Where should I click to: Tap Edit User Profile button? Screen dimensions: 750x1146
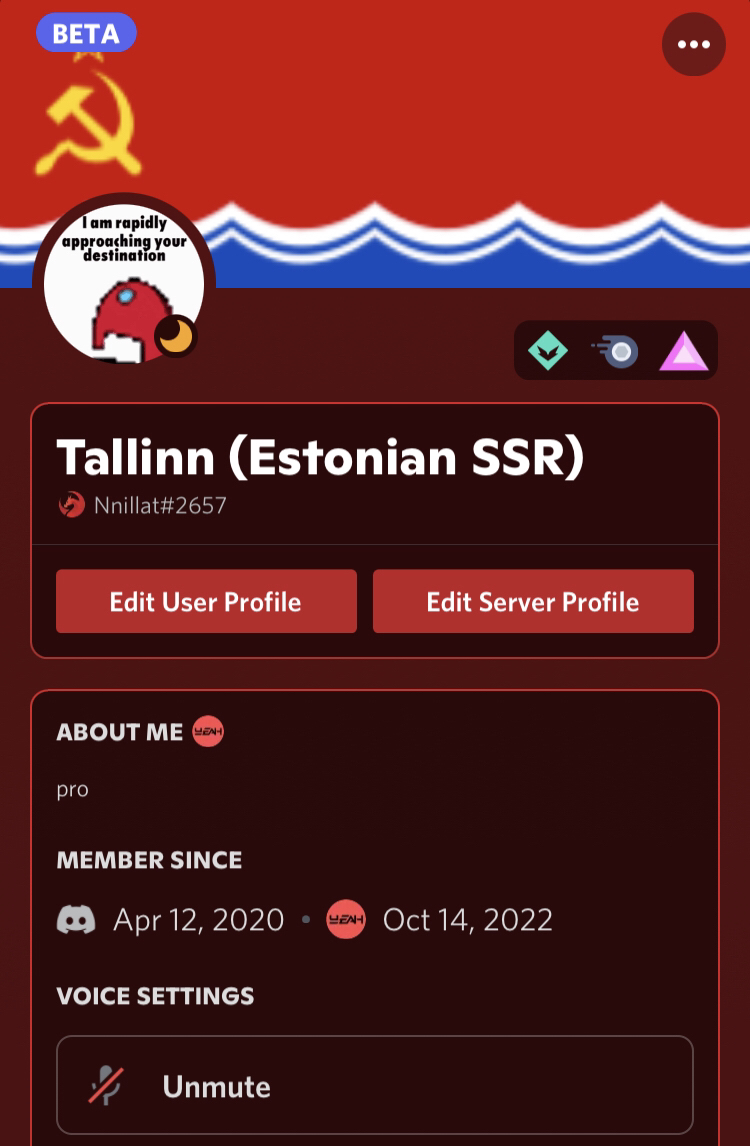coord(206,602)
